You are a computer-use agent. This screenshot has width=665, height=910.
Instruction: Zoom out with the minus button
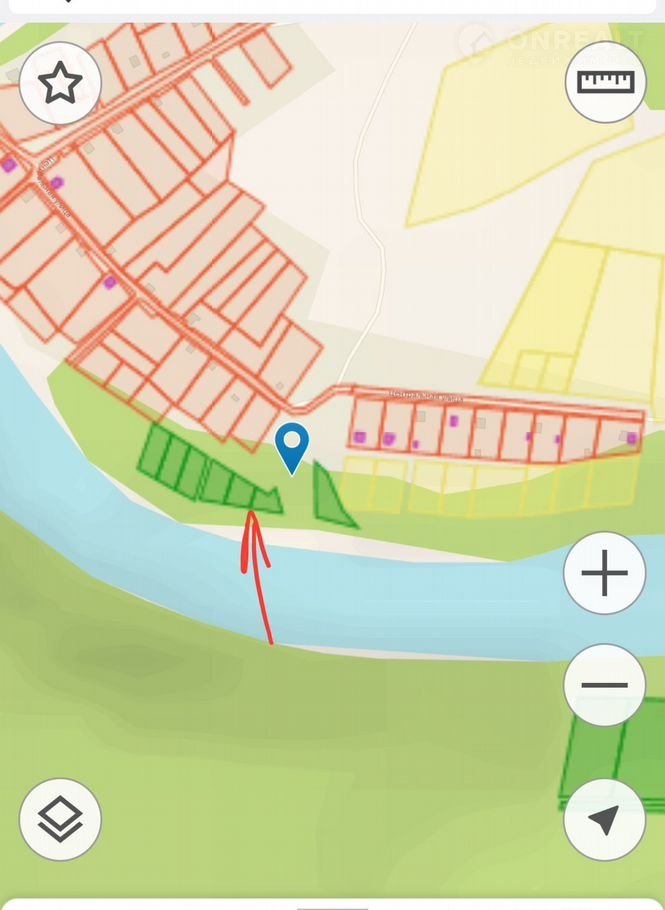[x=604, y=685]
